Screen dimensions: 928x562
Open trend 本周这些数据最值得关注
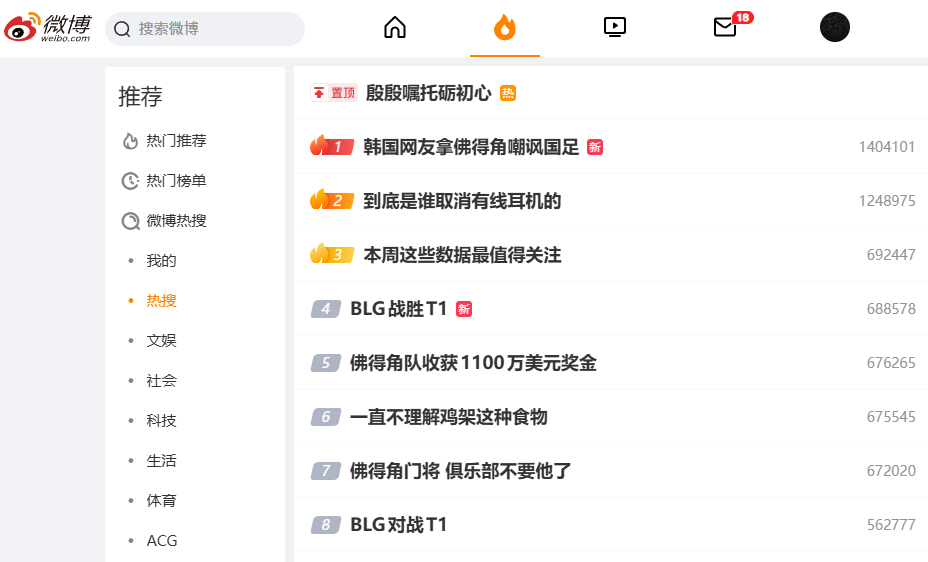pyautogui.click(x=462, y=255)
